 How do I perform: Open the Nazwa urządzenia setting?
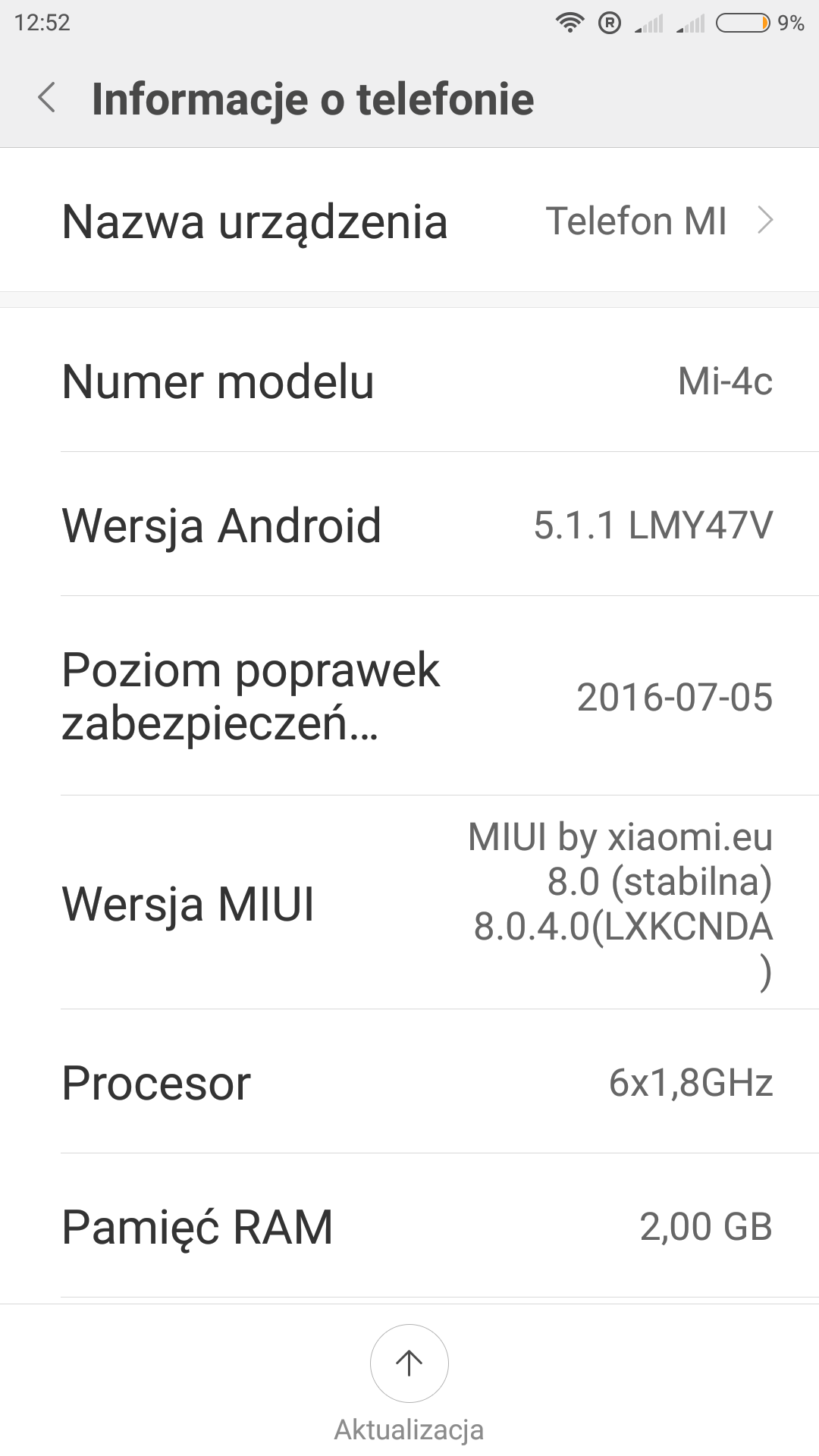pos(409,221)
